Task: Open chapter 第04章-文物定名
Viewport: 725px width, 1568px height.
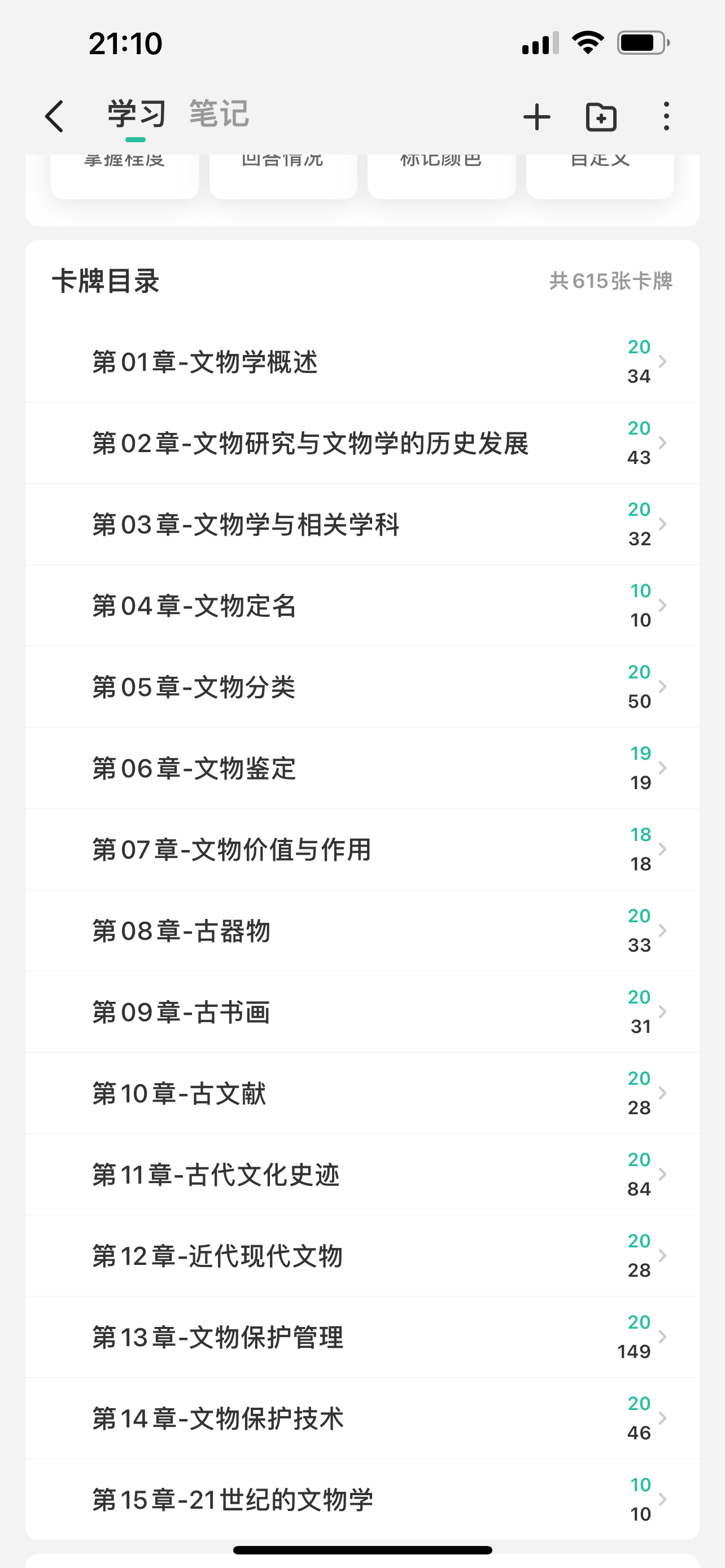Action: pos(362,606)
